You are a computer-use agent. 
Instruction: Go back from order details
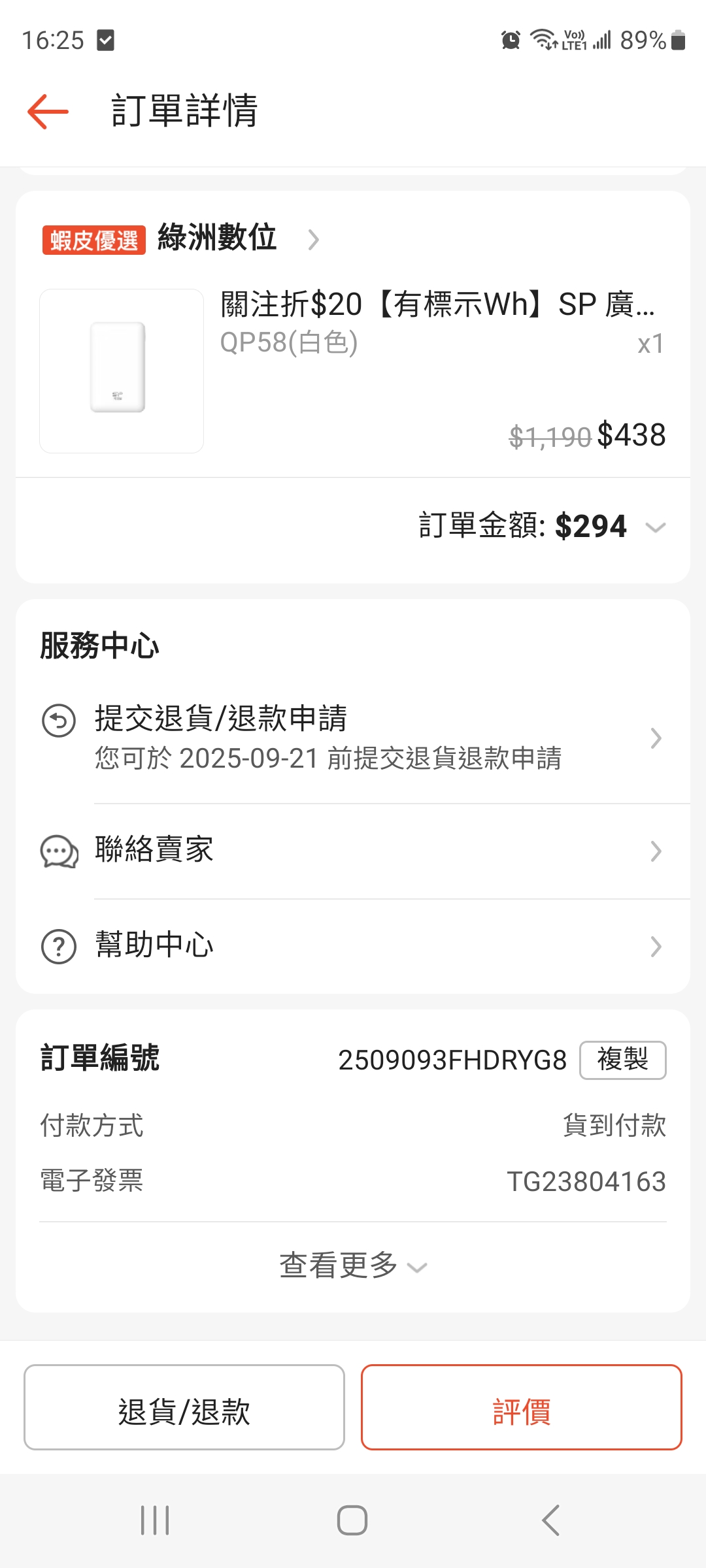pos(48,111)
